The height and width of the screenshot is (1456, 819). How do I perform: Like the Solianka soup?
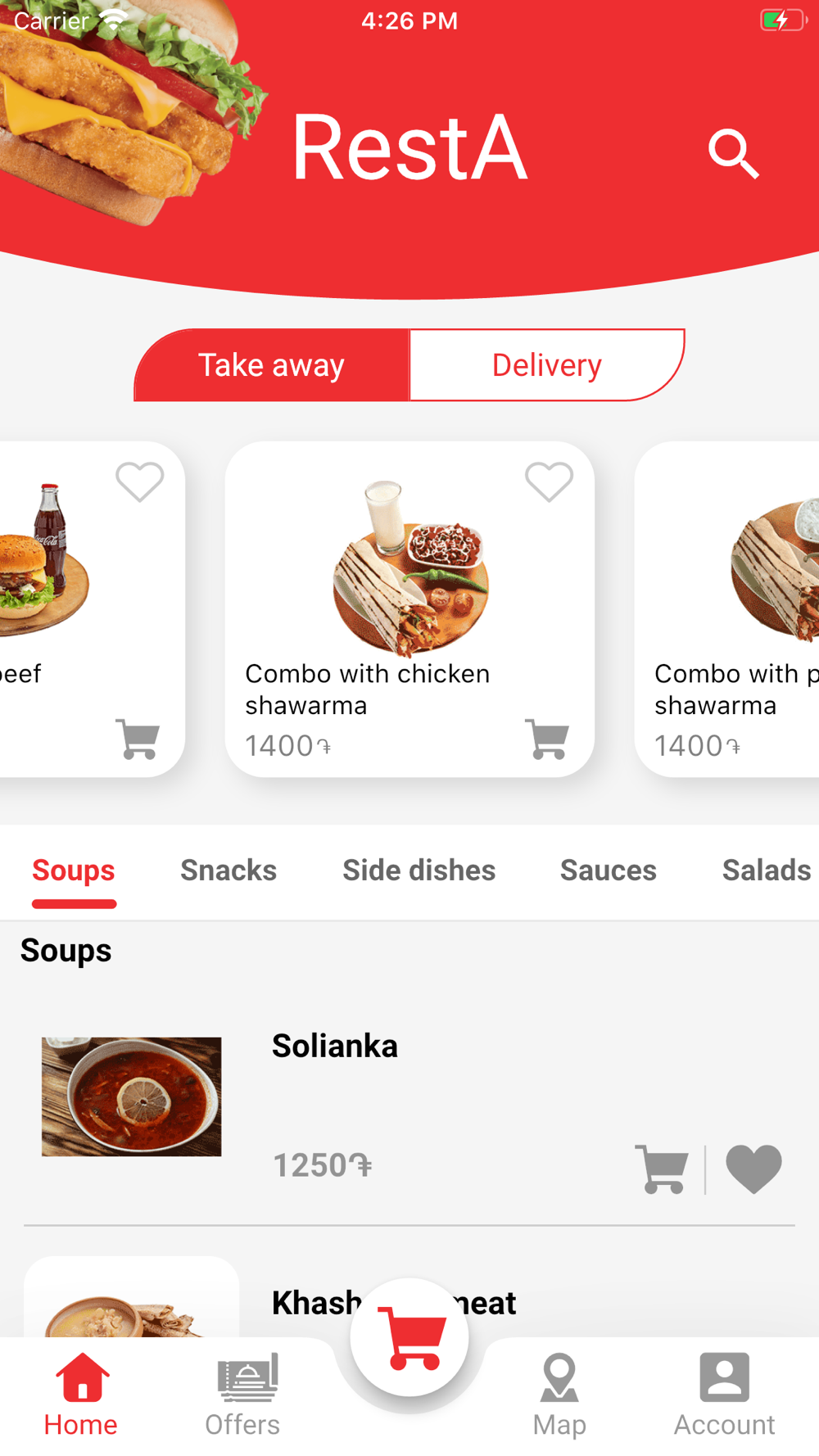pos(753,1169)
